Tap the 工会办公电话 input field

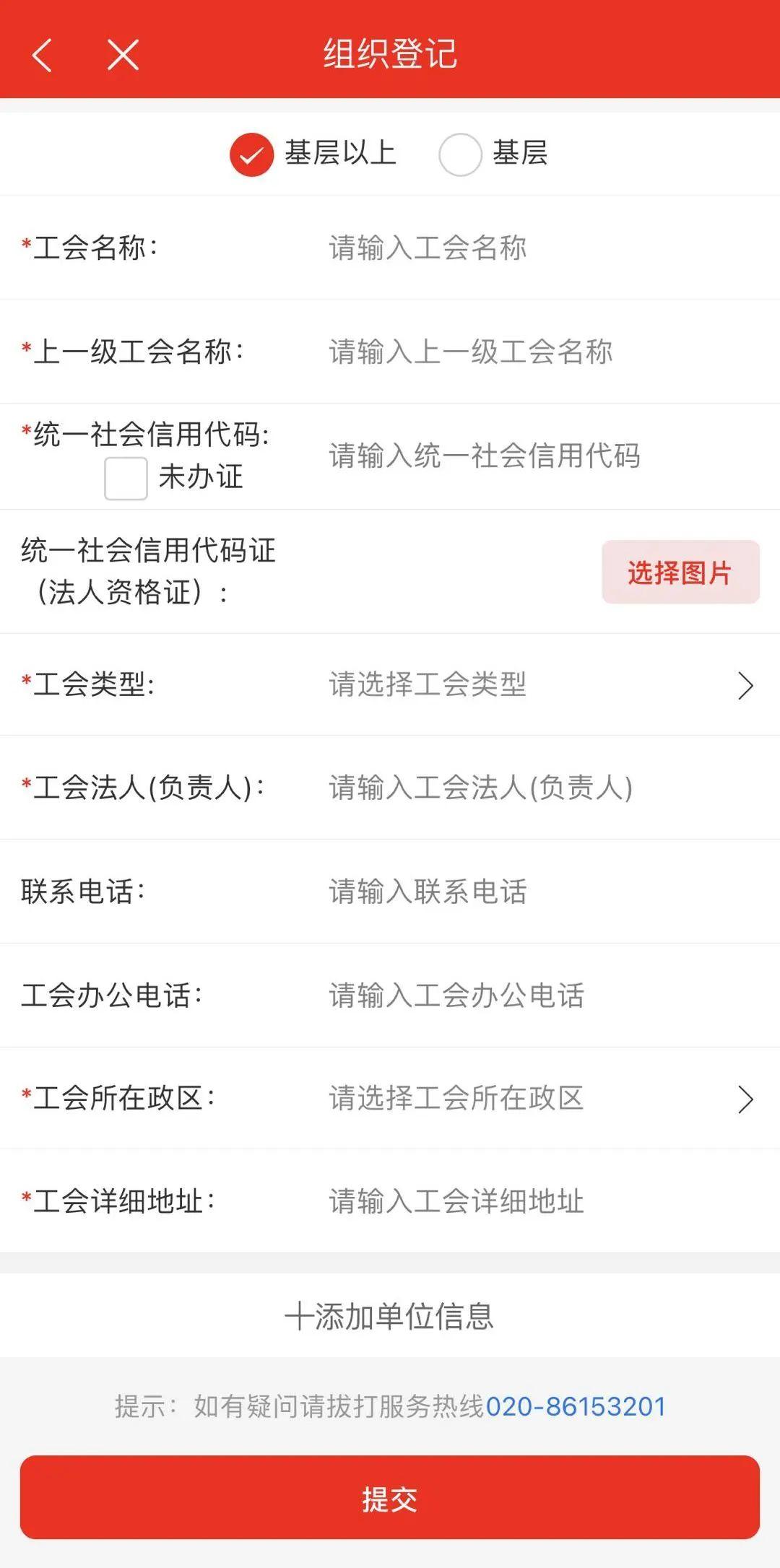(x=534, y=995)
